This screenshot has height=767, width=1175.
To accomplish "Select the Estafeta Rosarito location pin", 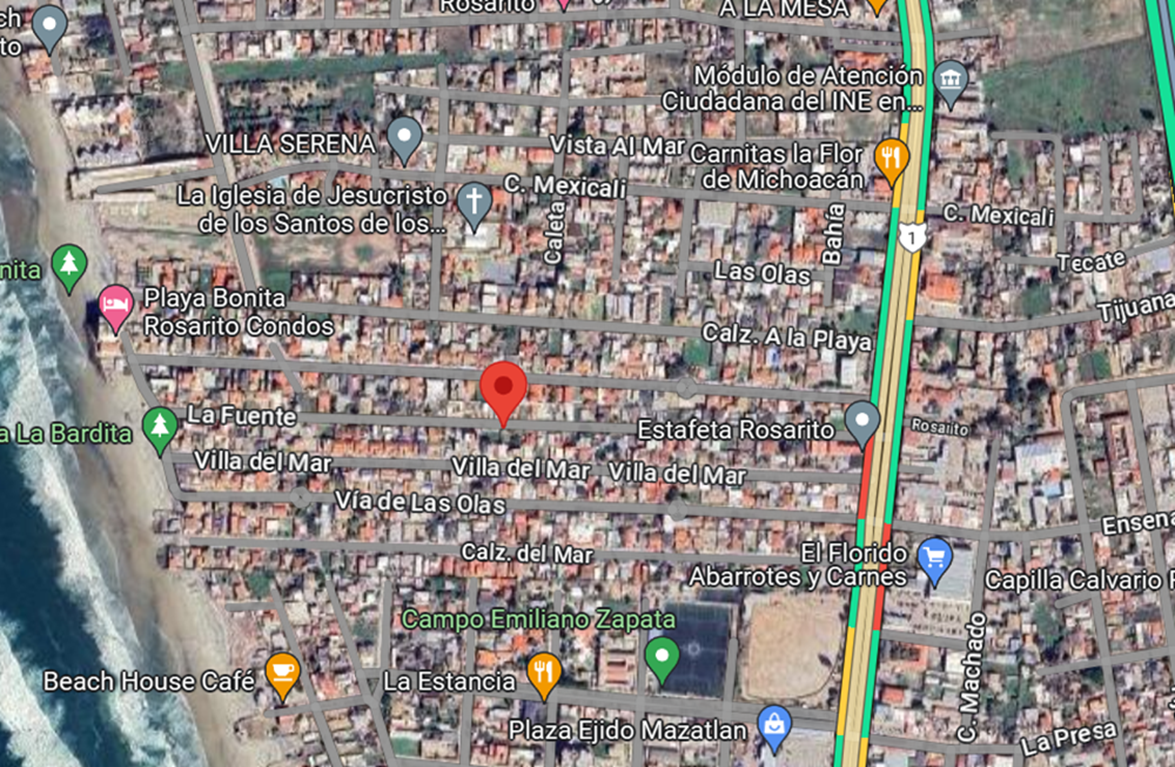I will 862,422.
